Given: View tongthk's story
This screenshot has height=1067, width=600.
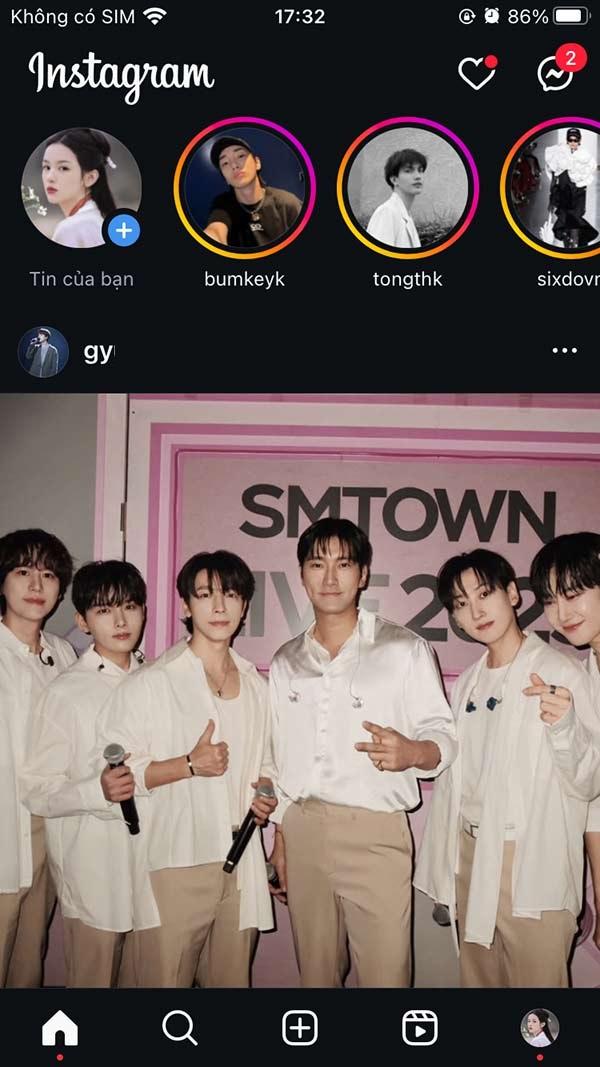Looking at the screenshot, I should 407,188.
